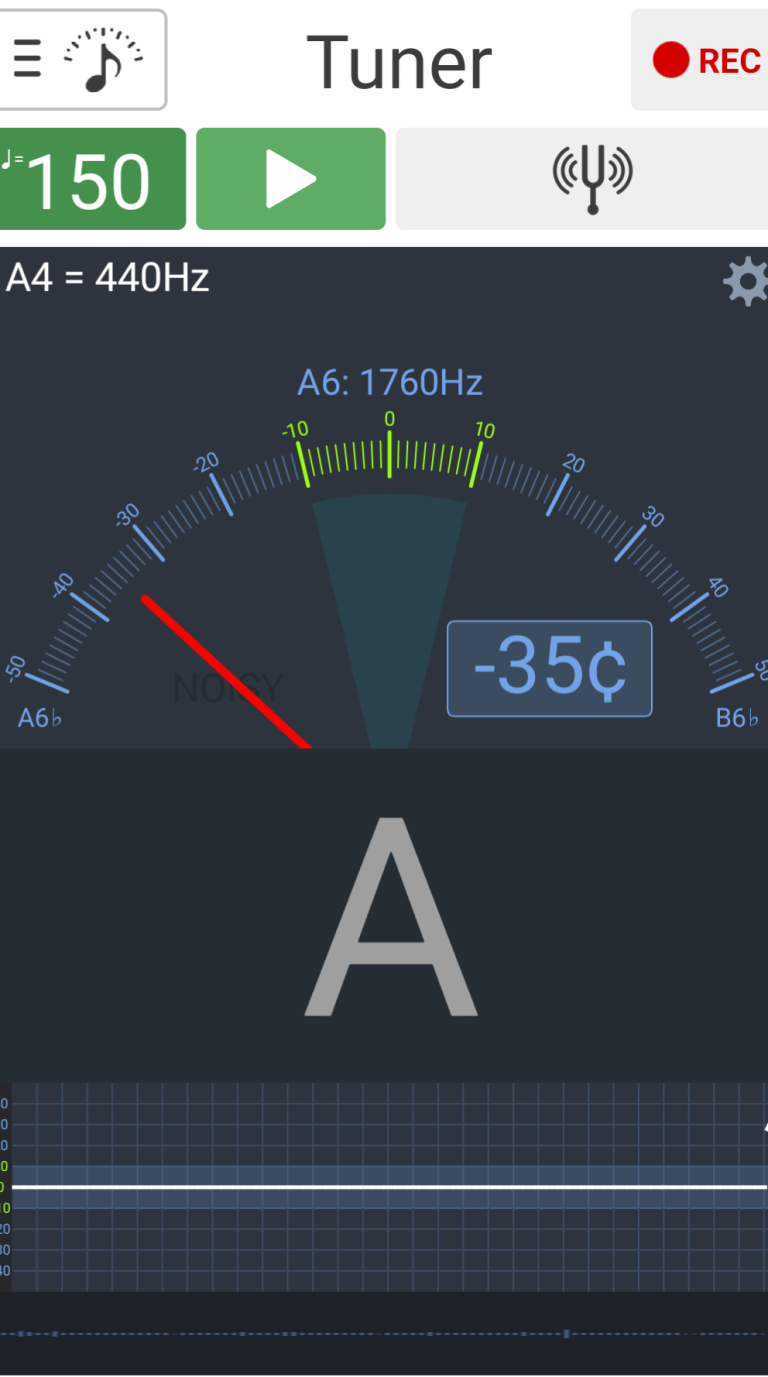Change the A4 = 440Hz reference pitch

(108, 277)
